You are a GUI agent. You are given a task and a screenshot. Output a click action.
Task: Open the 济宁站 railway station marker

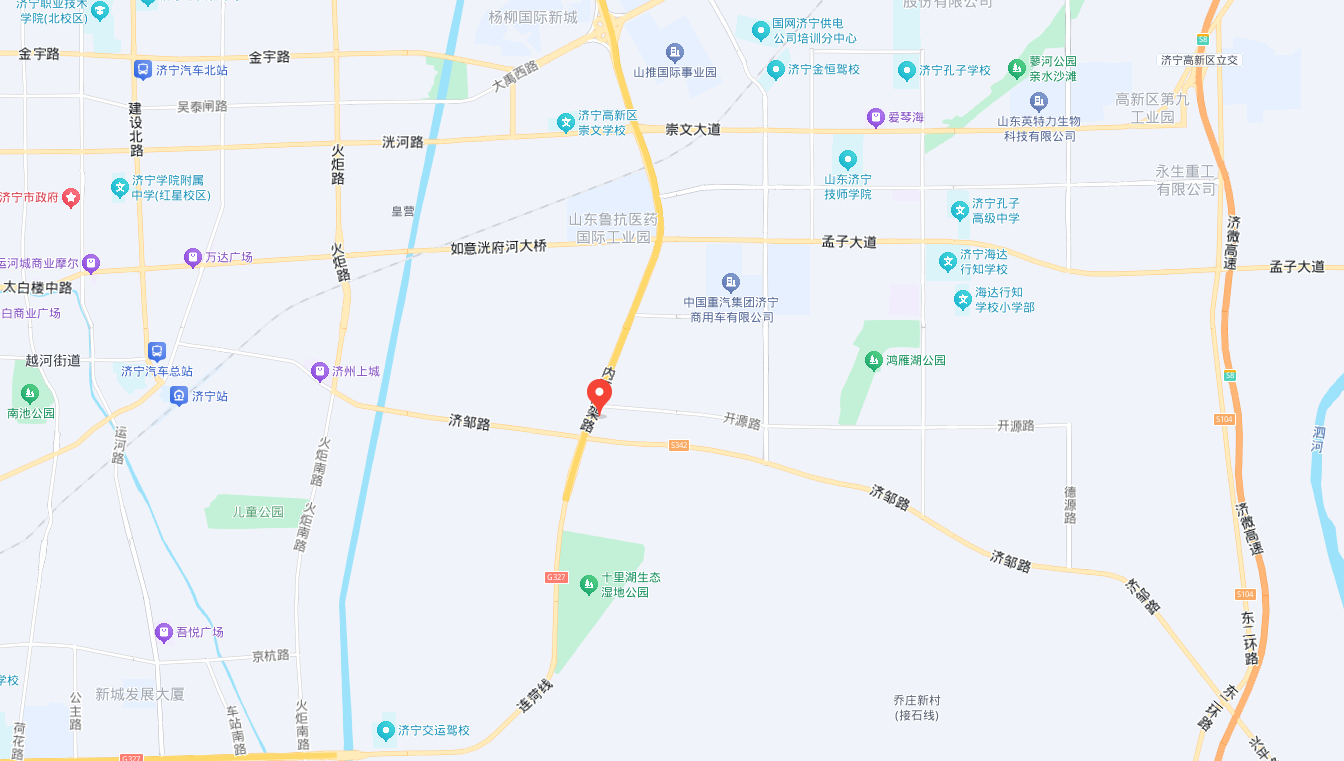[x=179, y=395]
